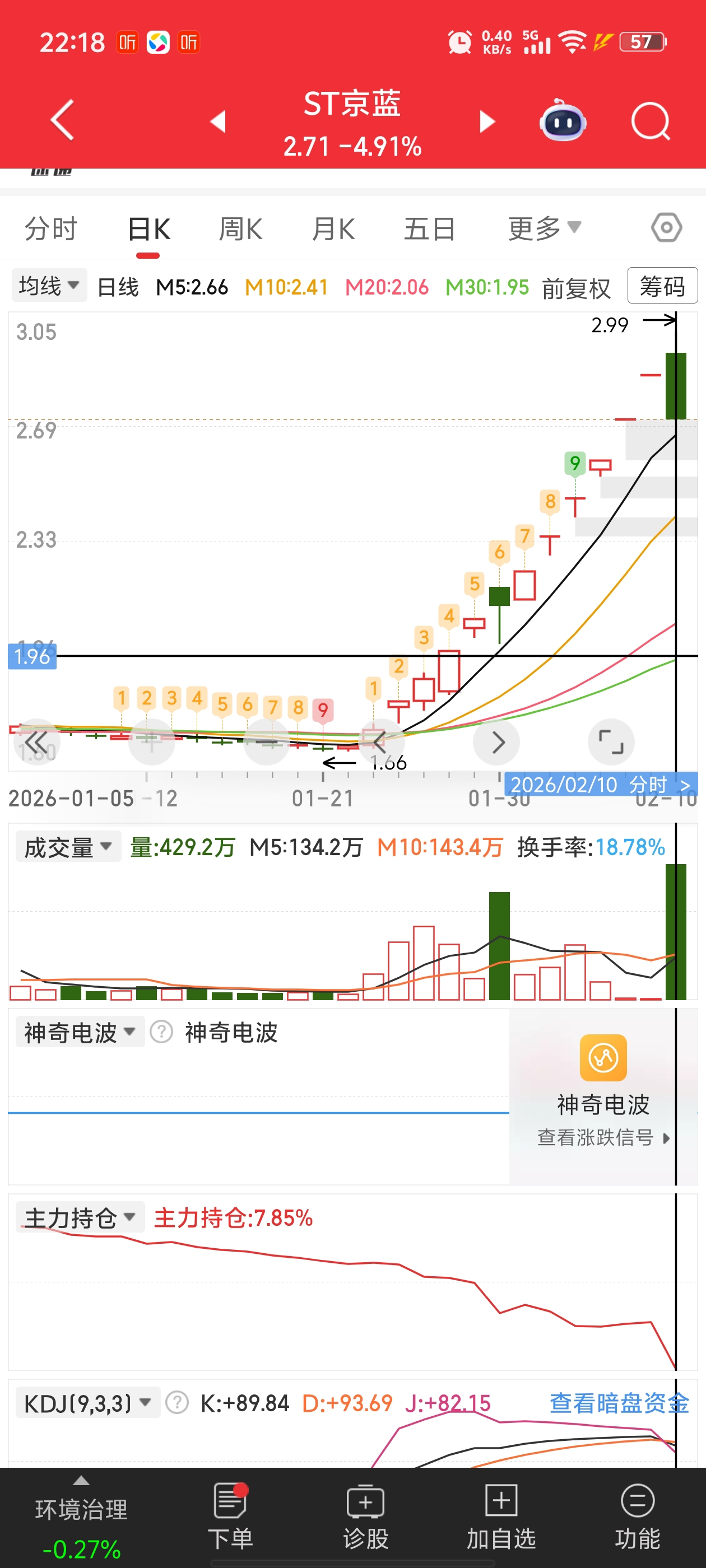Open the 成交量 indicator dropdown
Screen dimensions: 706x1568
tap(68, 847)
